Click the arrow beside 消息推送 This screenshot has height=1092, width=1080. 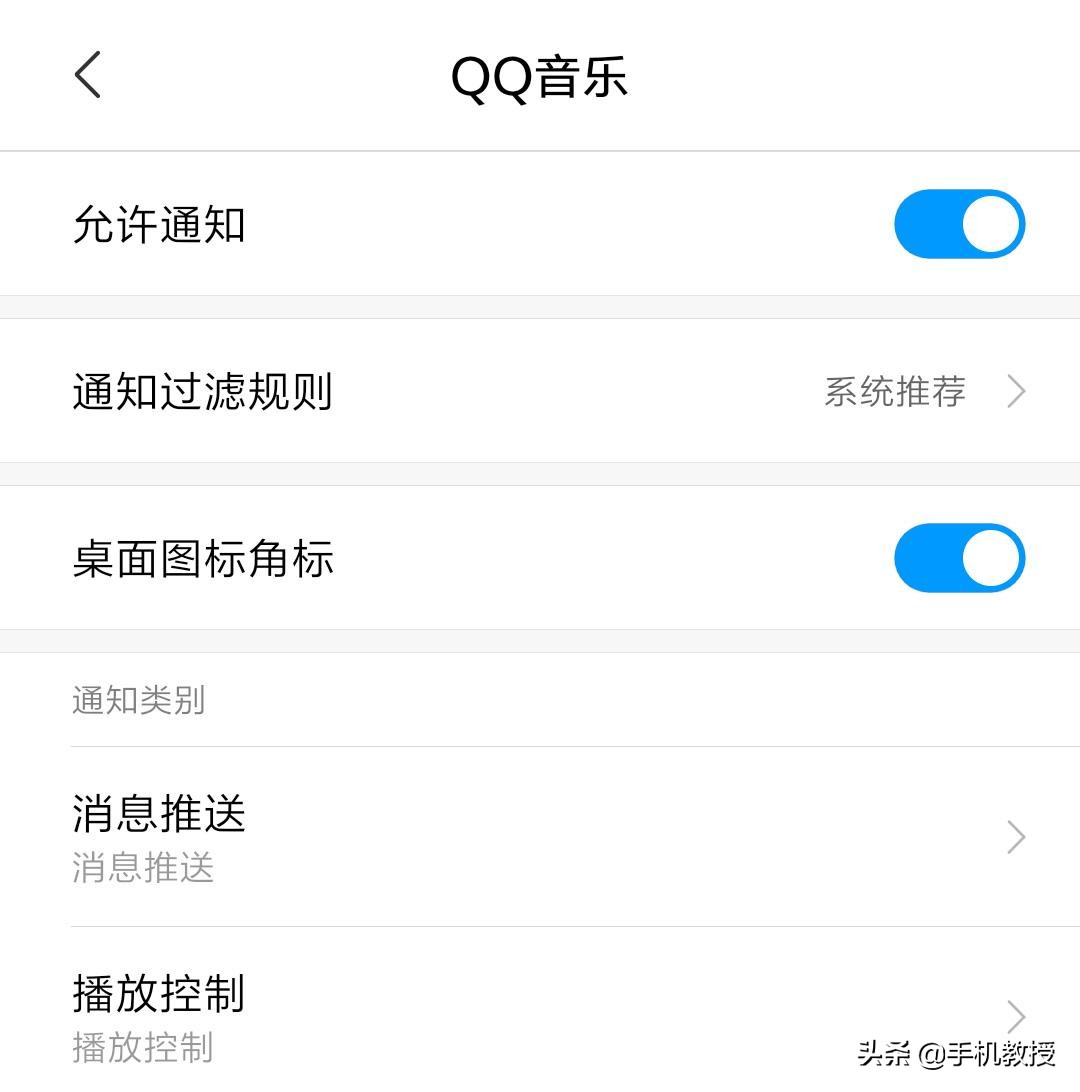click(1015, 836)
